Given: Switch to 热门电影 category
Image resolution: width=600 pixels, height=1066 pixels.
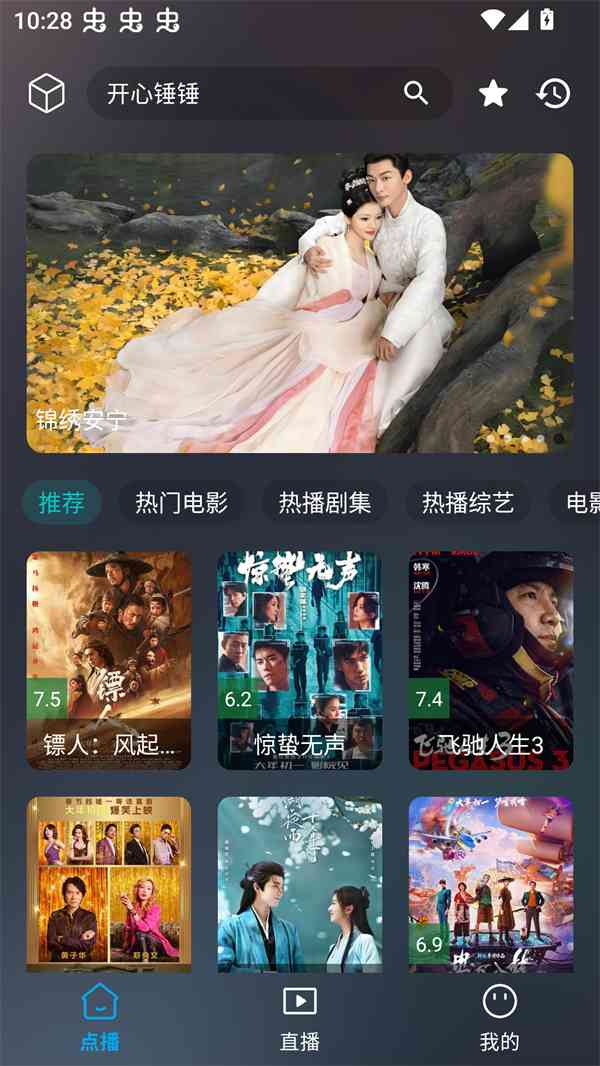Looking at the screenshot, I should click(x=182, y=502).
